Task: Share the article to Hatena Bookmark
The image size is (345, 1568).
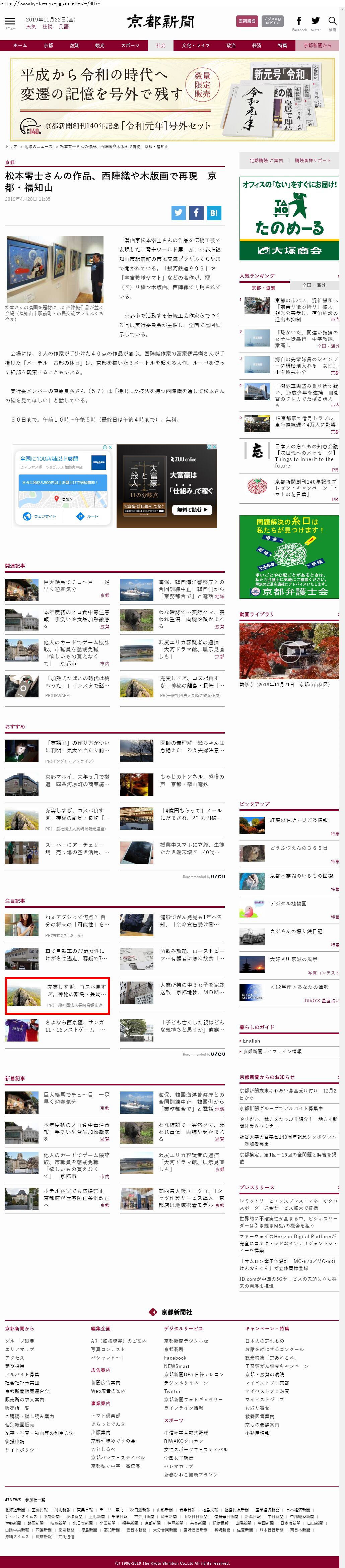Action: (214, 212)
